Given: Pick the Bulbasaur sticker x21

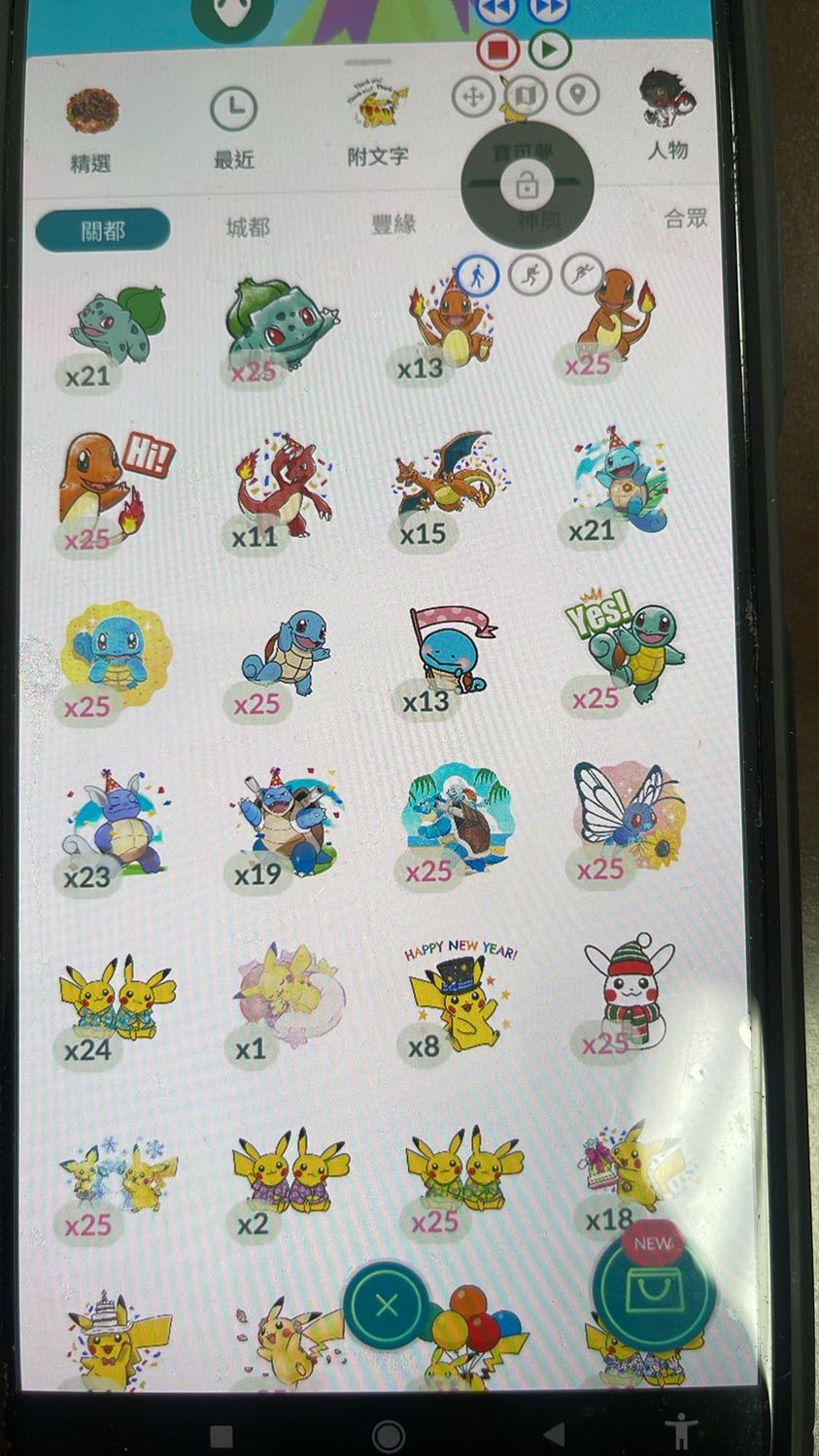Looking at the screenshot, I should [115, 332].
